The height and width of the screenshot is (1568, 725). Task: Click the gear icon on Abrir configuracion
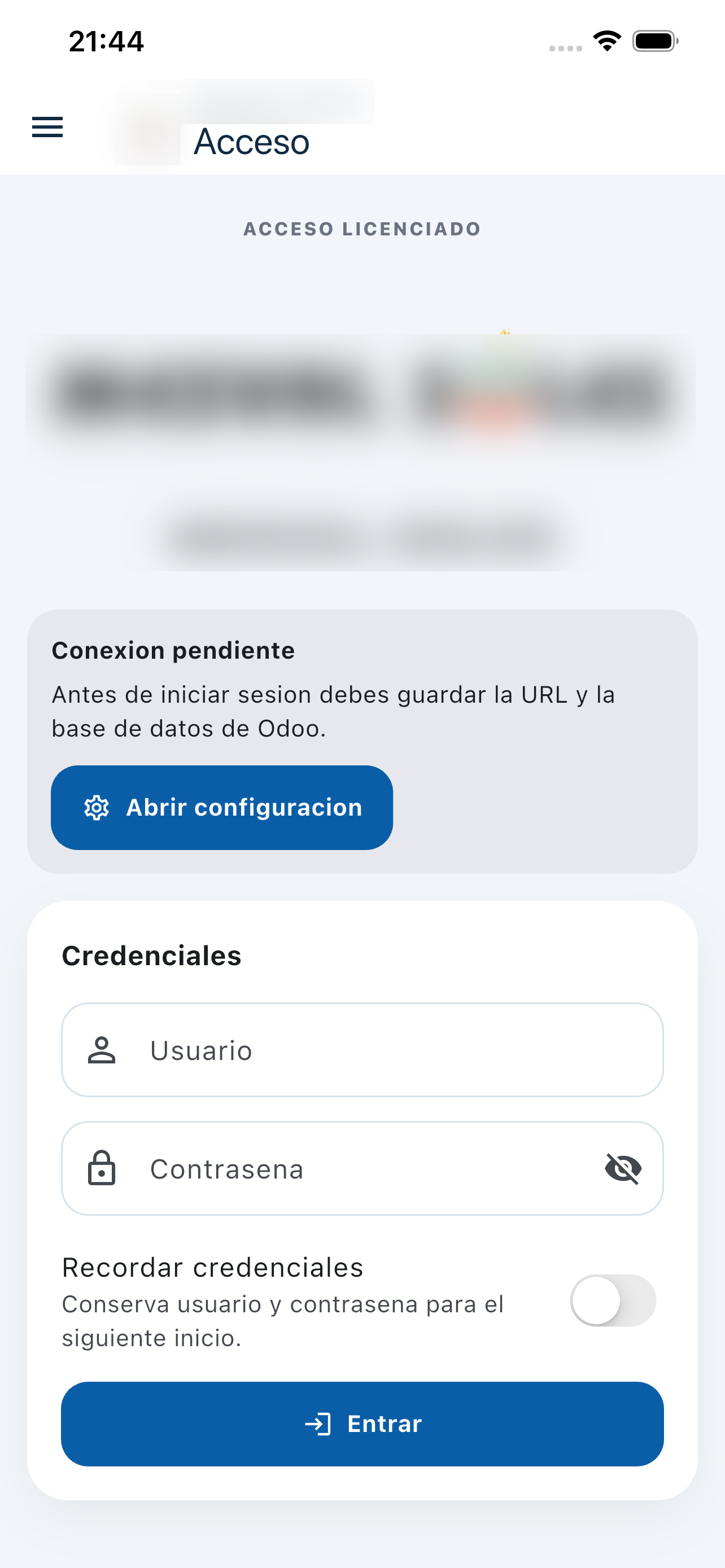[97, 807]
